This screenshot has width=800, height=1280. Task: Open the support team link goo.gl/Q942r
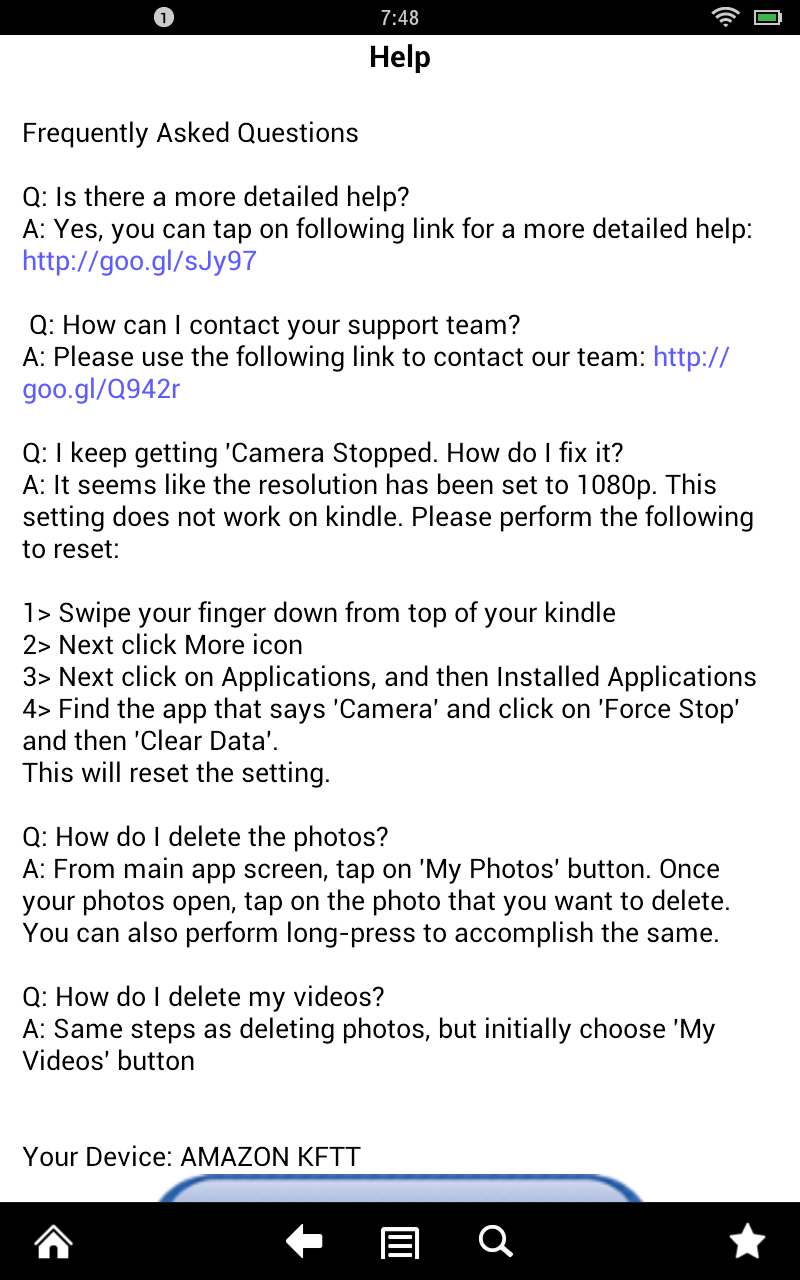[100, 389]
